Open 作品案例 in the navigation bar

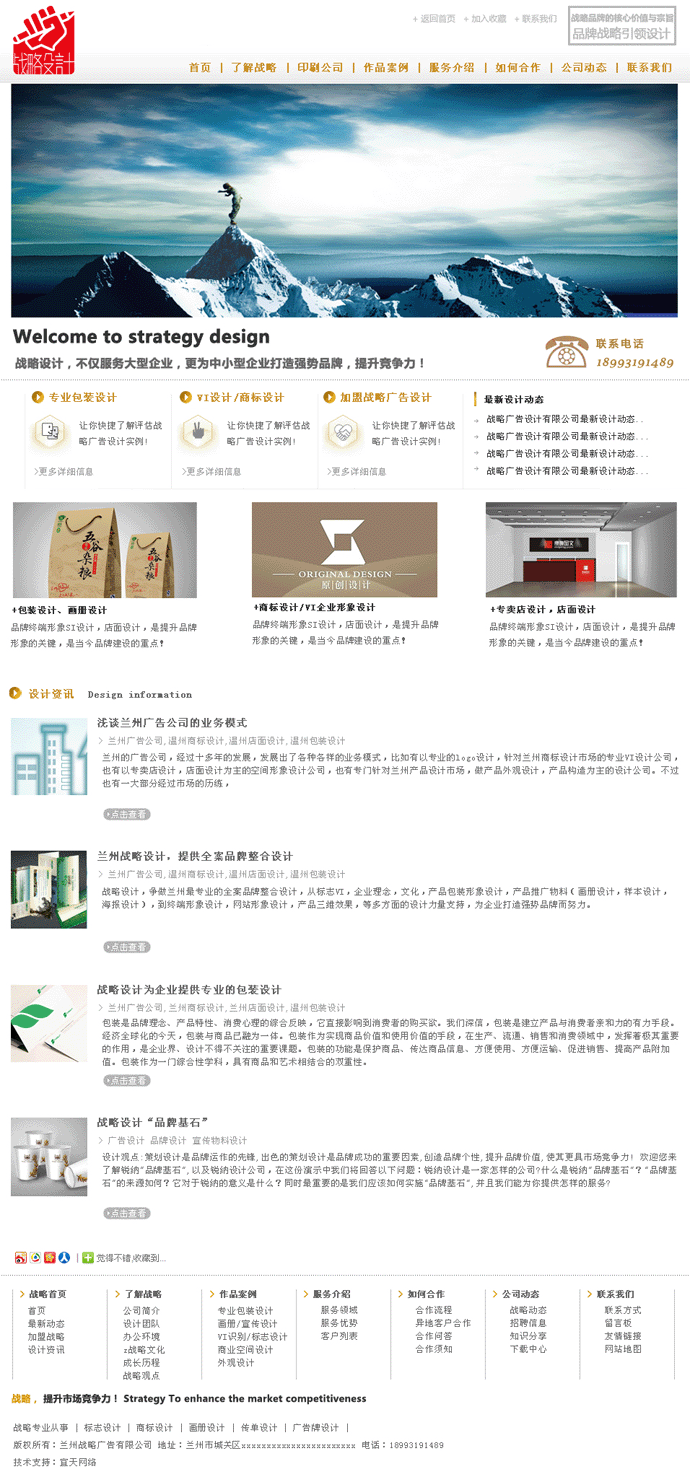[386, 68]
